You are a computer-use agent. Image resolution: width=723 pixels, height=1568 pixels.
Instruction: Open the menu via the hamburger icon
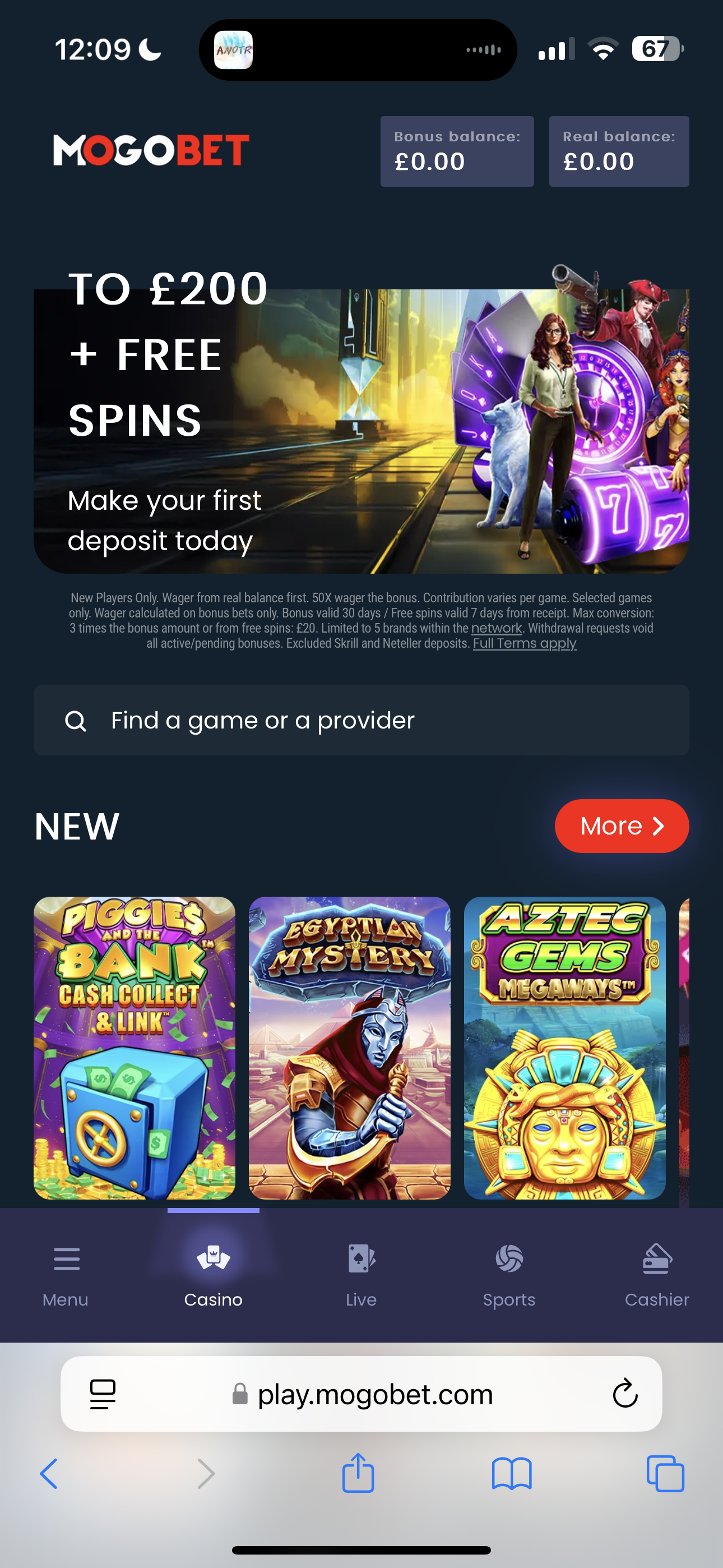pyautogui.click(x=66, y=1259)
